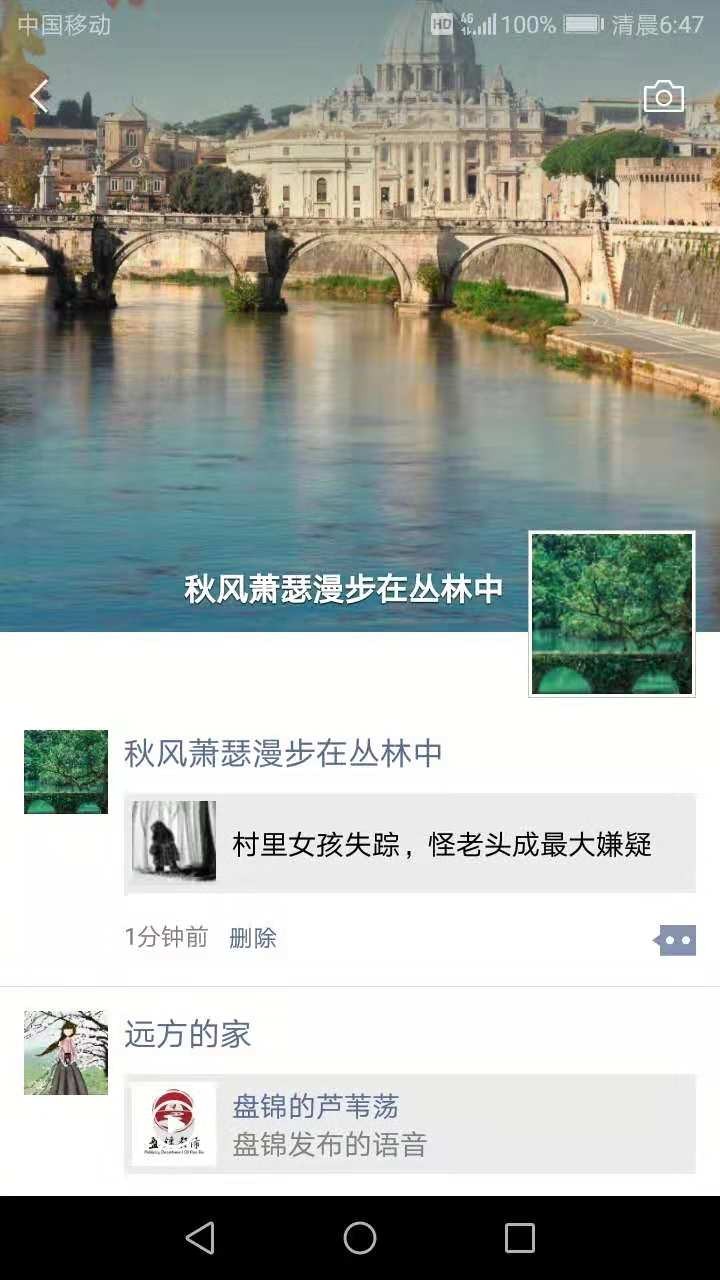Open 秋风萧瑟漫步在丛林中 profile name in the feed
Screen dimensions: 720x1280
coord(283,753)
